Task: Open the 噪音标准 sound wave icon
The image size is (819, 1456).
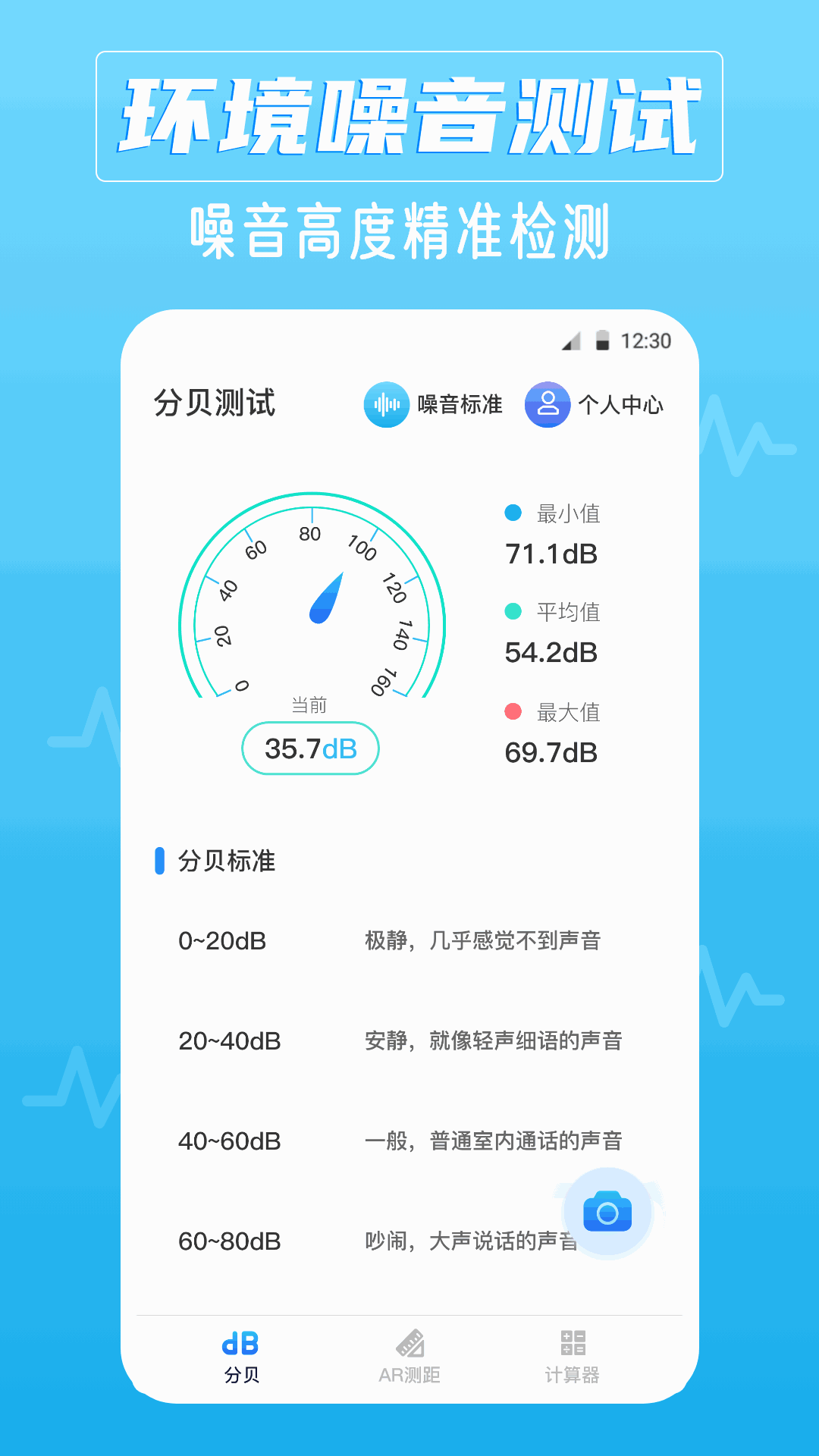Action: [386, 405]
